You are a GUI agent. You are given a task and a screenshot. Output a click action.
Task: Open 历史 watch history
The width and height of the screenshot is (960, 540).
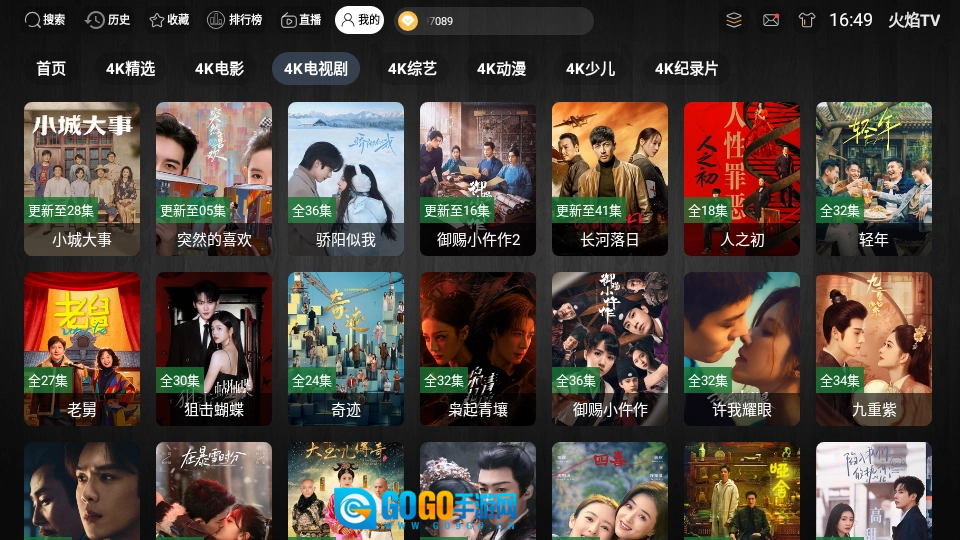point(108,20)
